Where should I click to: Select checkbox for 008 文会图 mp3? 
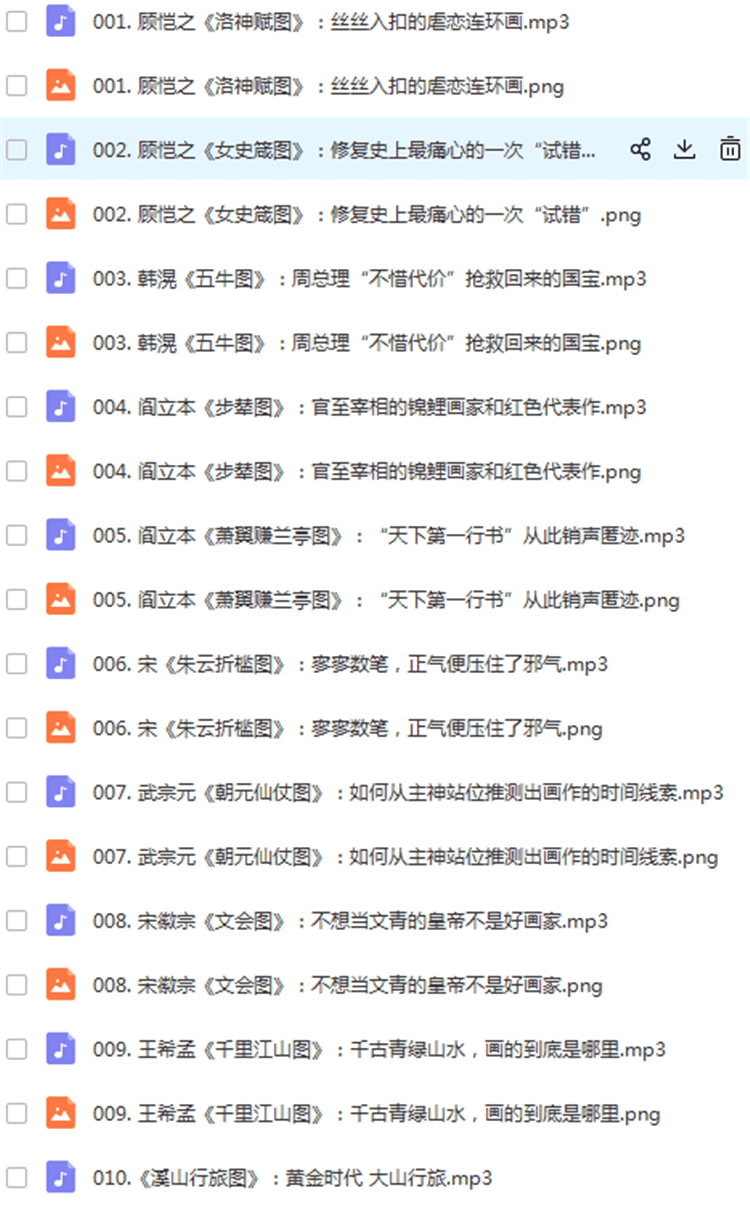pos(17,921)
